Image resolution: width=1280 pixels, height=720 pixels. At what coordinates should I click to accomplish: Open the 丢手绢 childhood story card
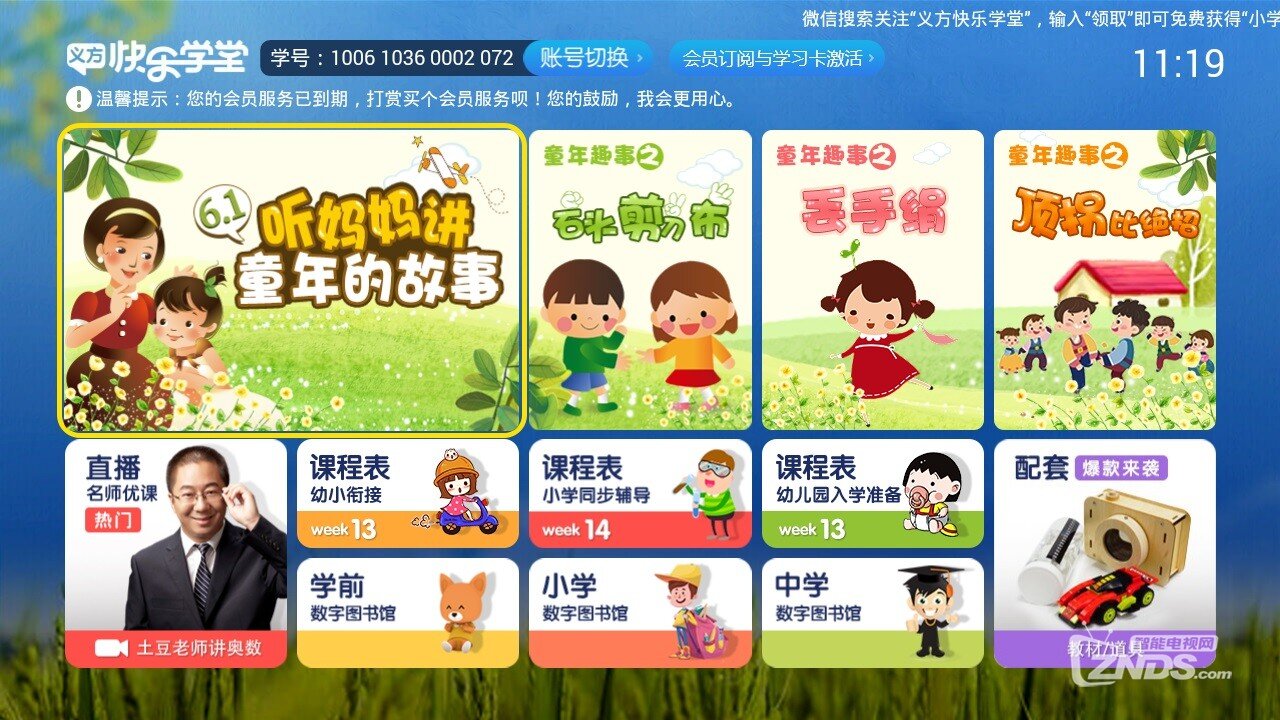click(872, 280)
